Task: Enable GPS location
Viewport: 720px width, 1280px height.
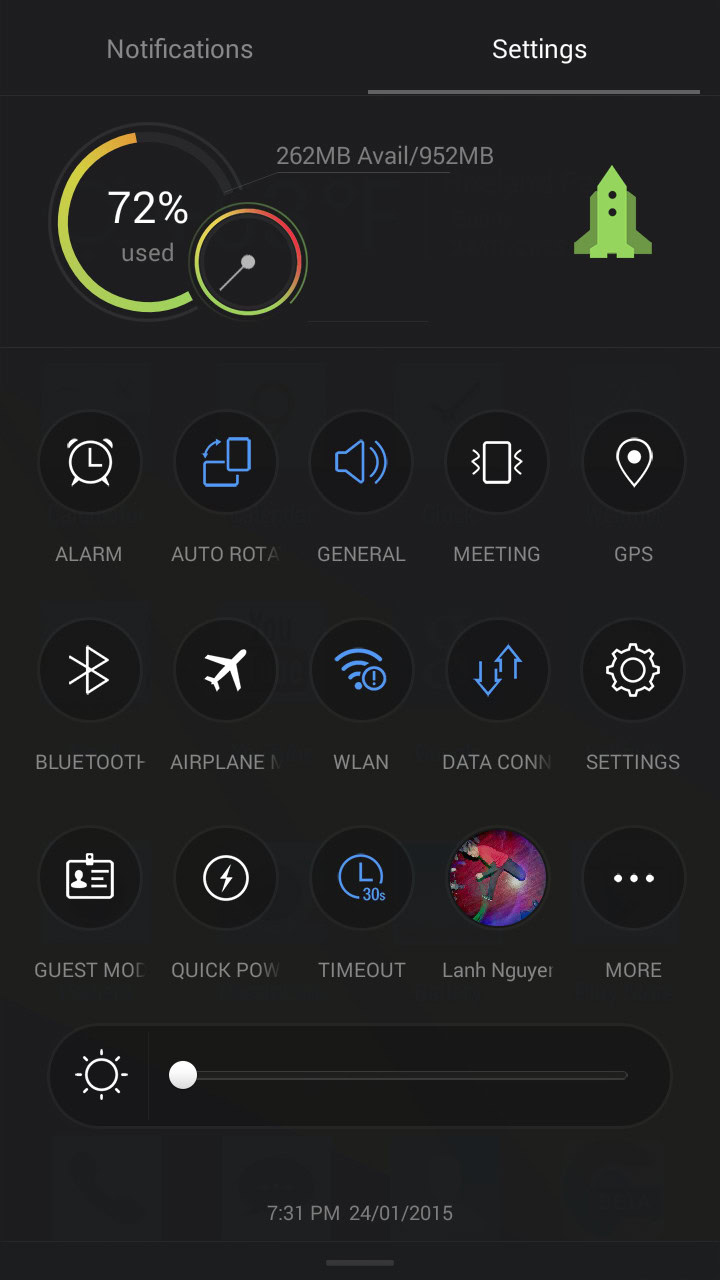Action: coord(633,462)
